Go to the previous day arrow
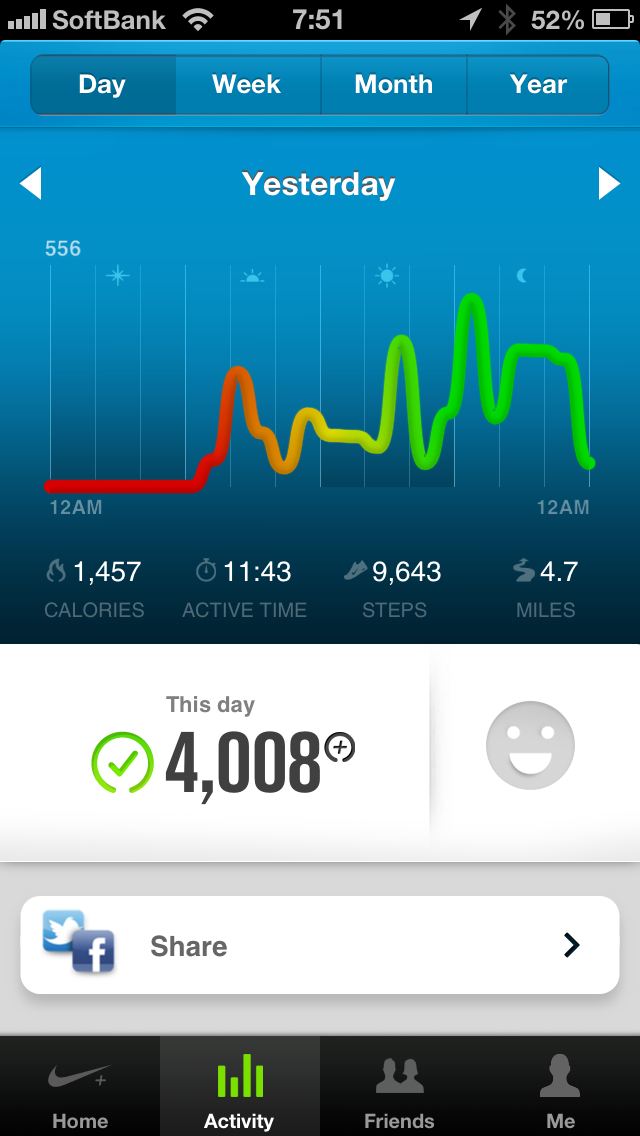 click(31, 184)
